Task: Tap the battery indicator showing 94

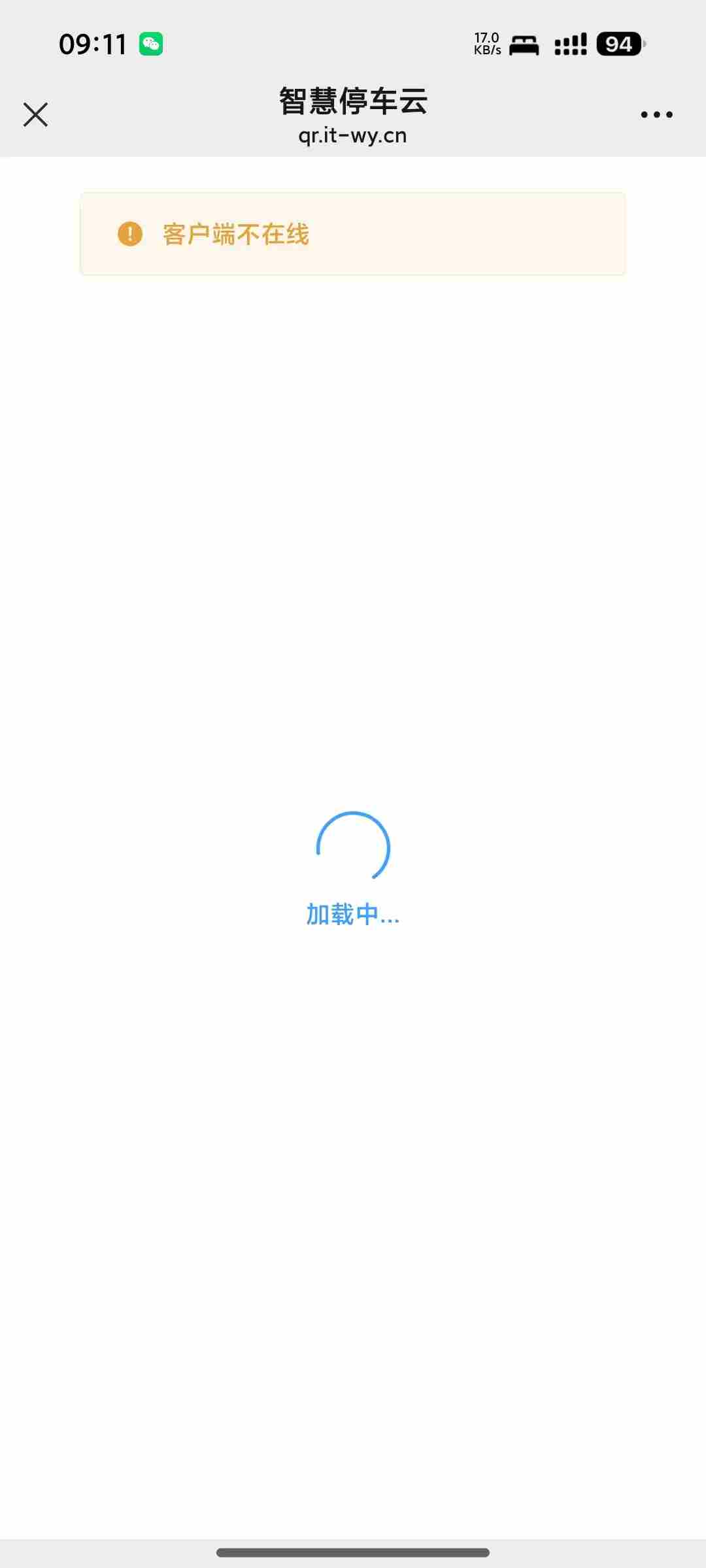Action: 617,44
